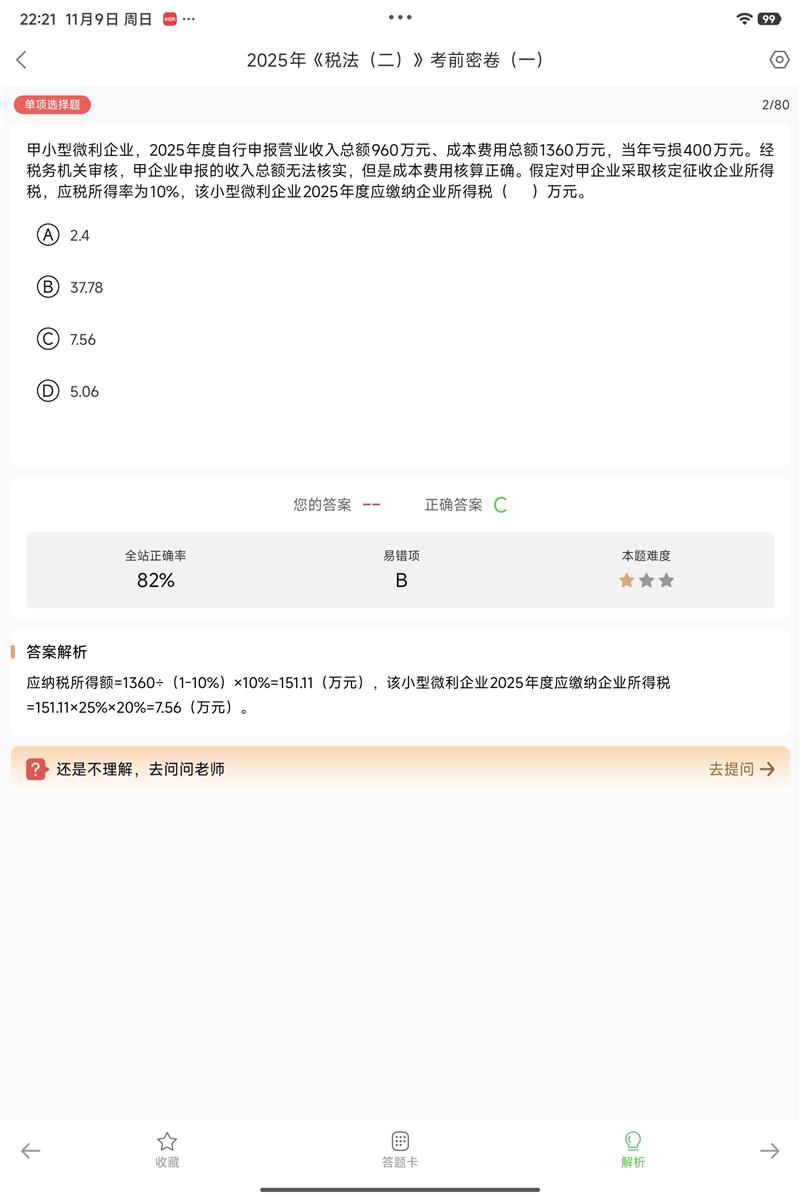800x1198 pixels.
Task: Choose answer B 37.78
Action: 48,287
